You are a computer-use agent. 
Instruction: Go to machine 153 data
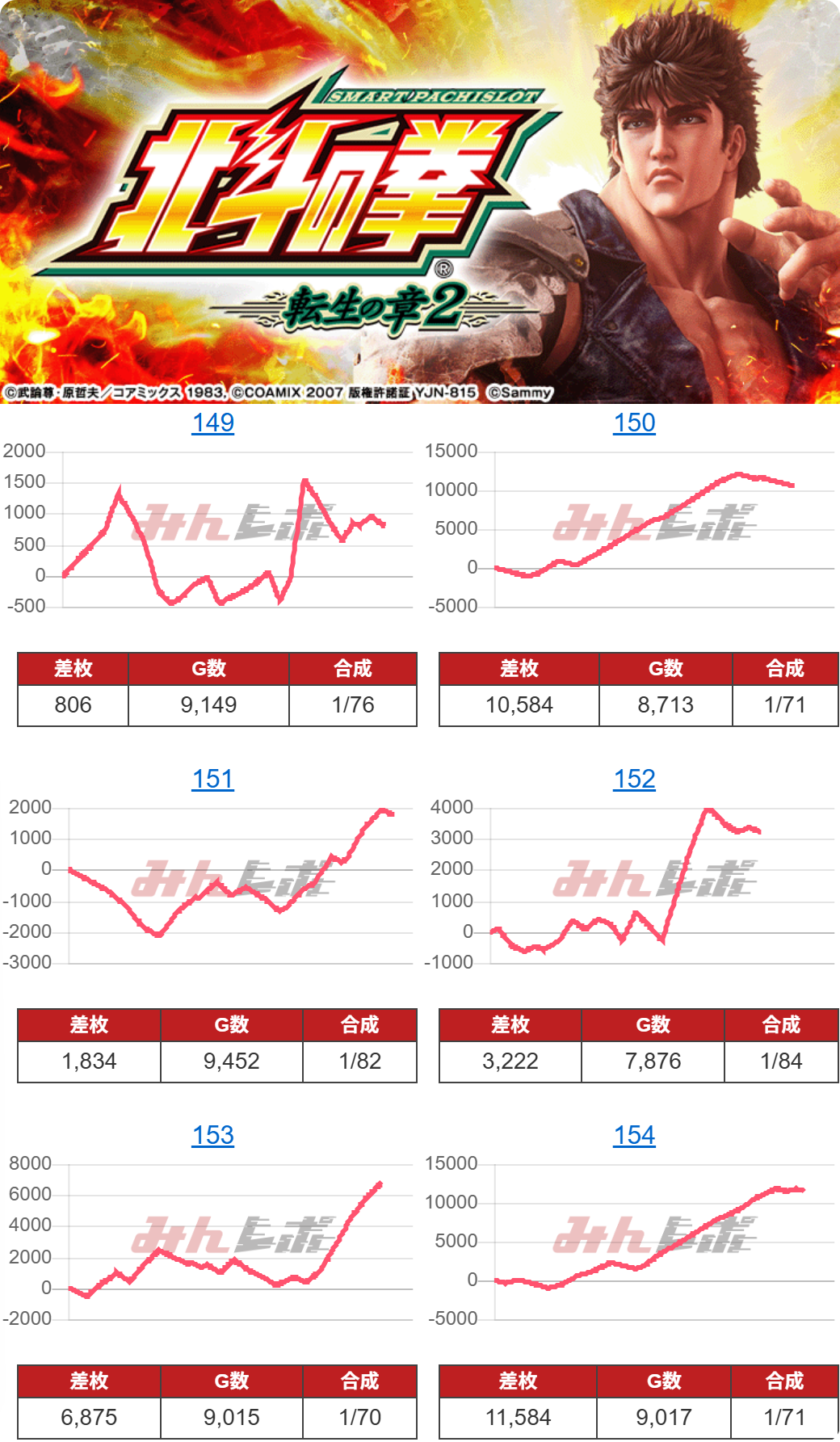click(213, 1135)
